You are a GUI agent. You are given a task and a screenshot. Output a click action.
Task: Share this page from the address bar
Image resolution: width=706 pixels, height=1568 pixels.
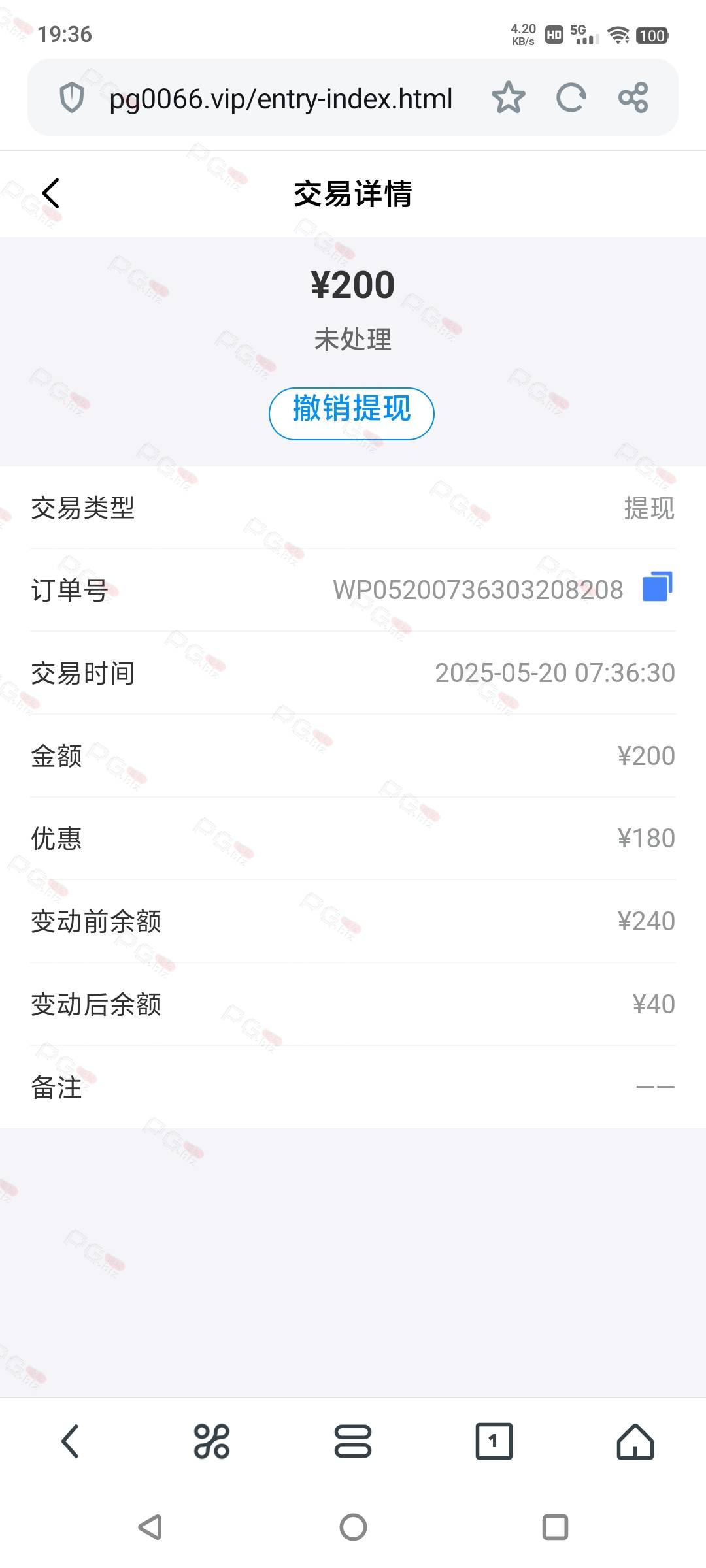[x=633, y=98]
